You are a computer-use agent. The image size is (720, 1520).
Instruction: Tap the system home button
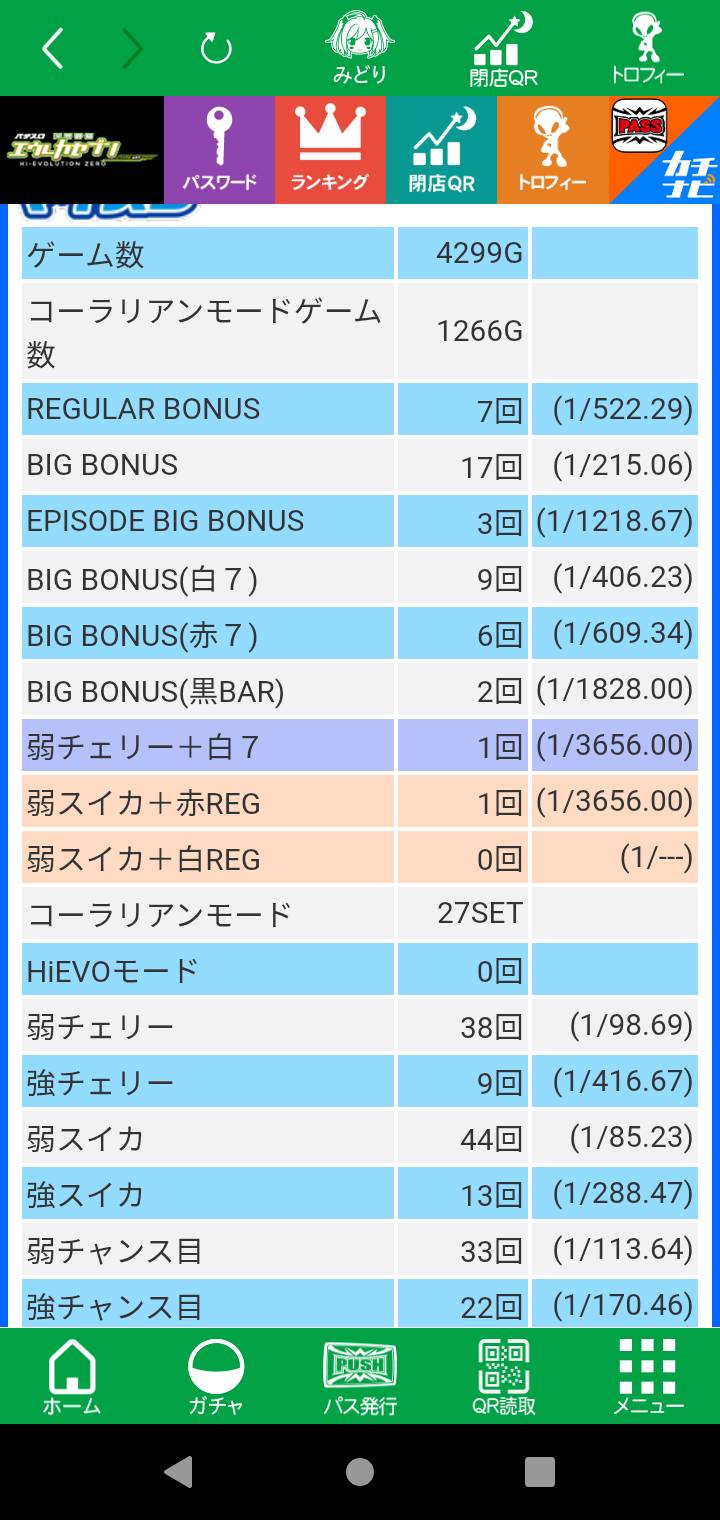(x=360, y=1471)
